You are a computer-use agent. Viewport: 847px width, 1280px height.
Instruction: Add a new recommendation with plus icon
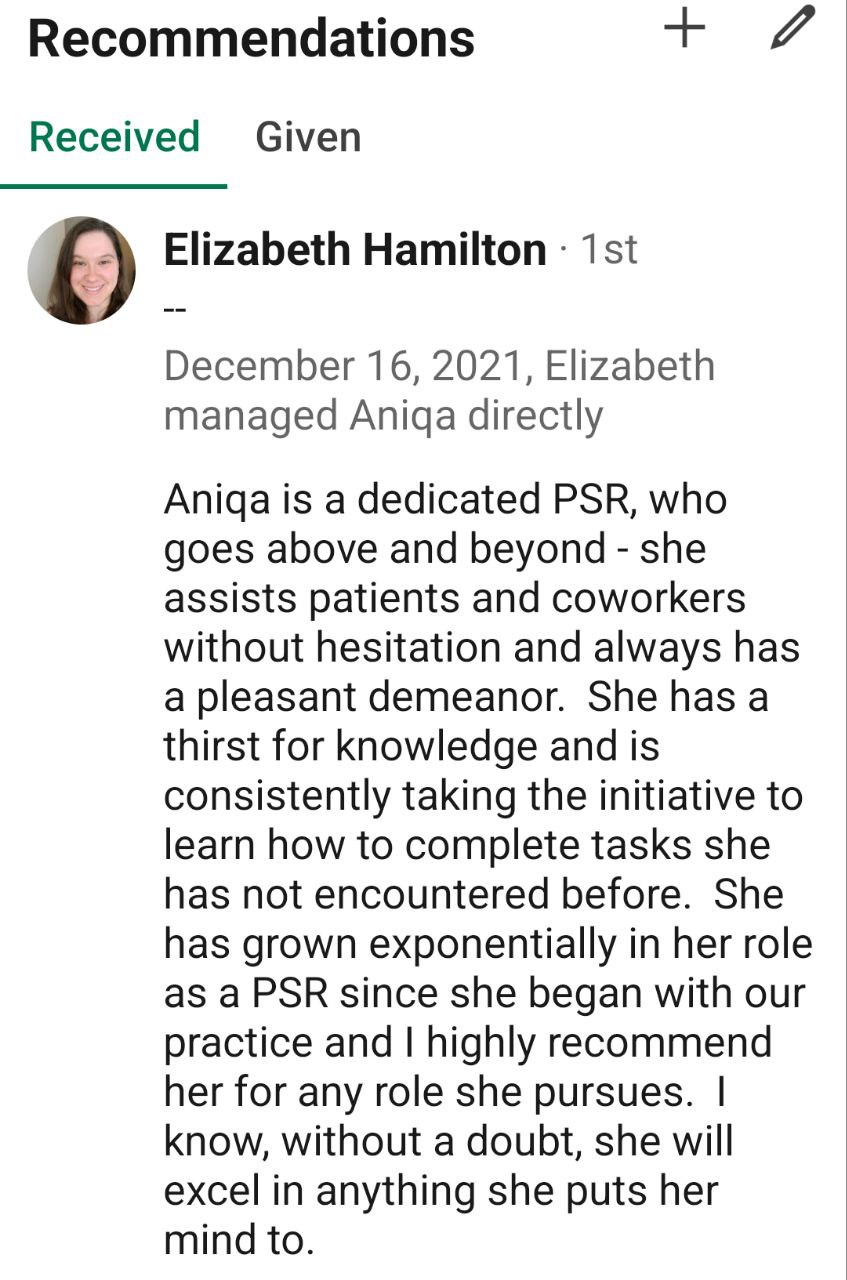[685, 29]
